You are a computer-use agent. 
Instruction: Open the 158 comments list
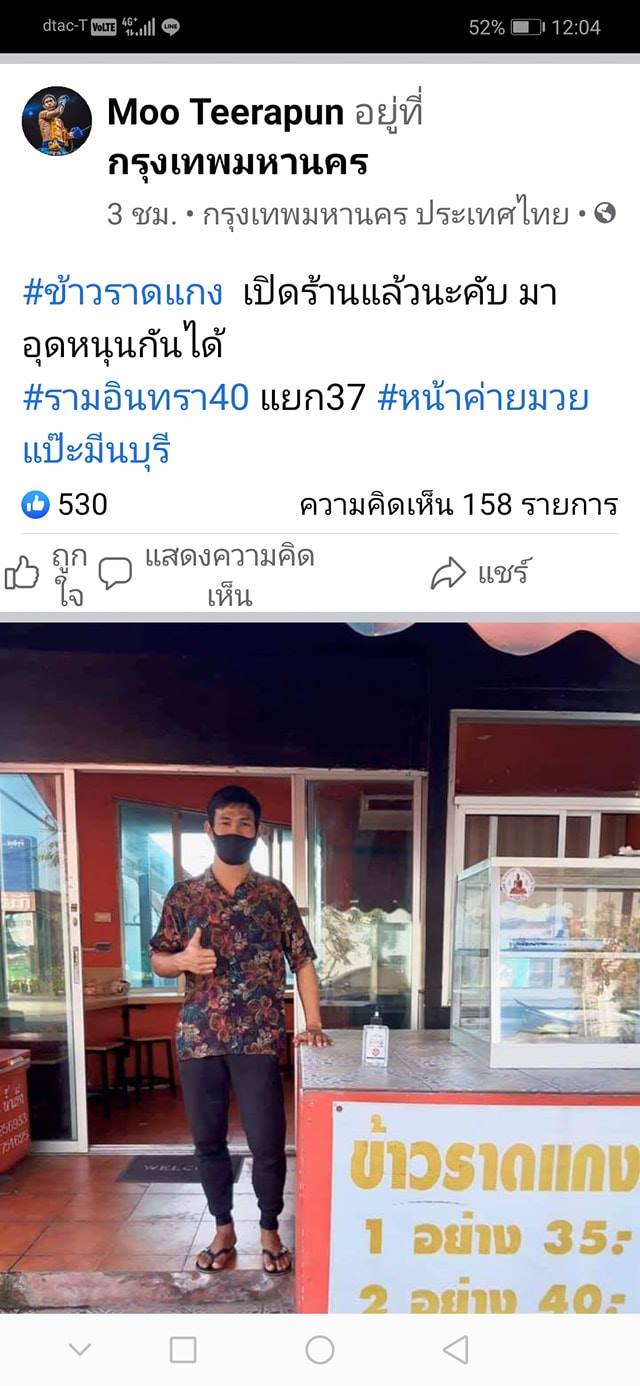(x=458, y=505)
